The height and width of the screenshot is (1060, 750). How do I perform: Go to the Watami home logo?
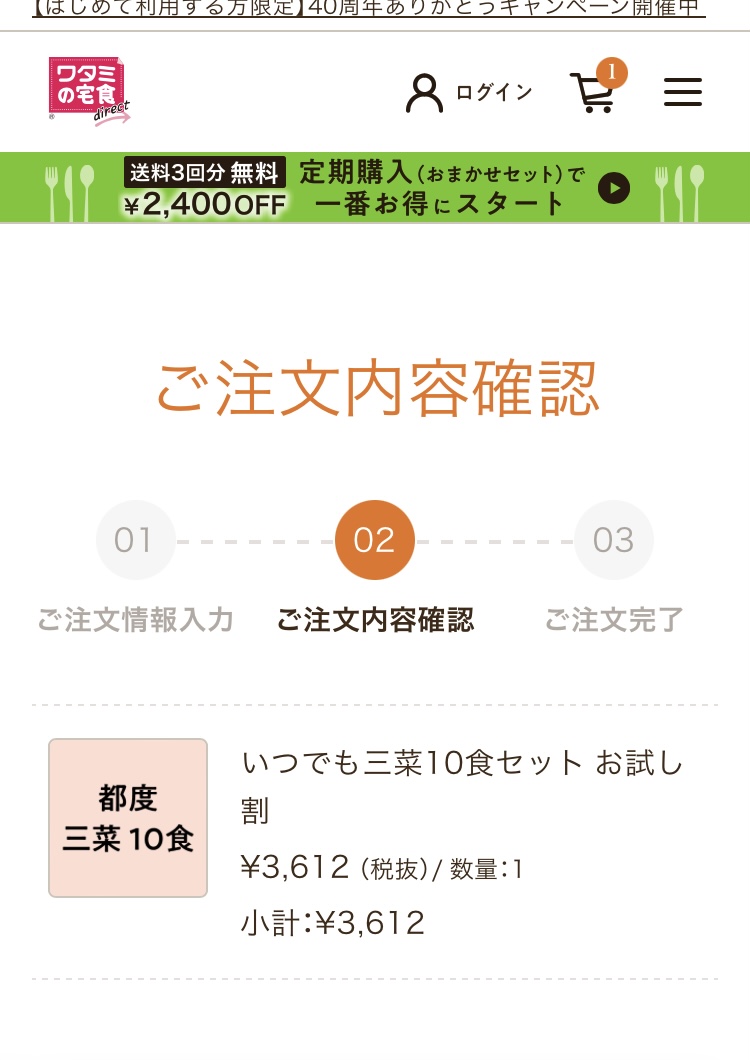(x=89, y=91)
